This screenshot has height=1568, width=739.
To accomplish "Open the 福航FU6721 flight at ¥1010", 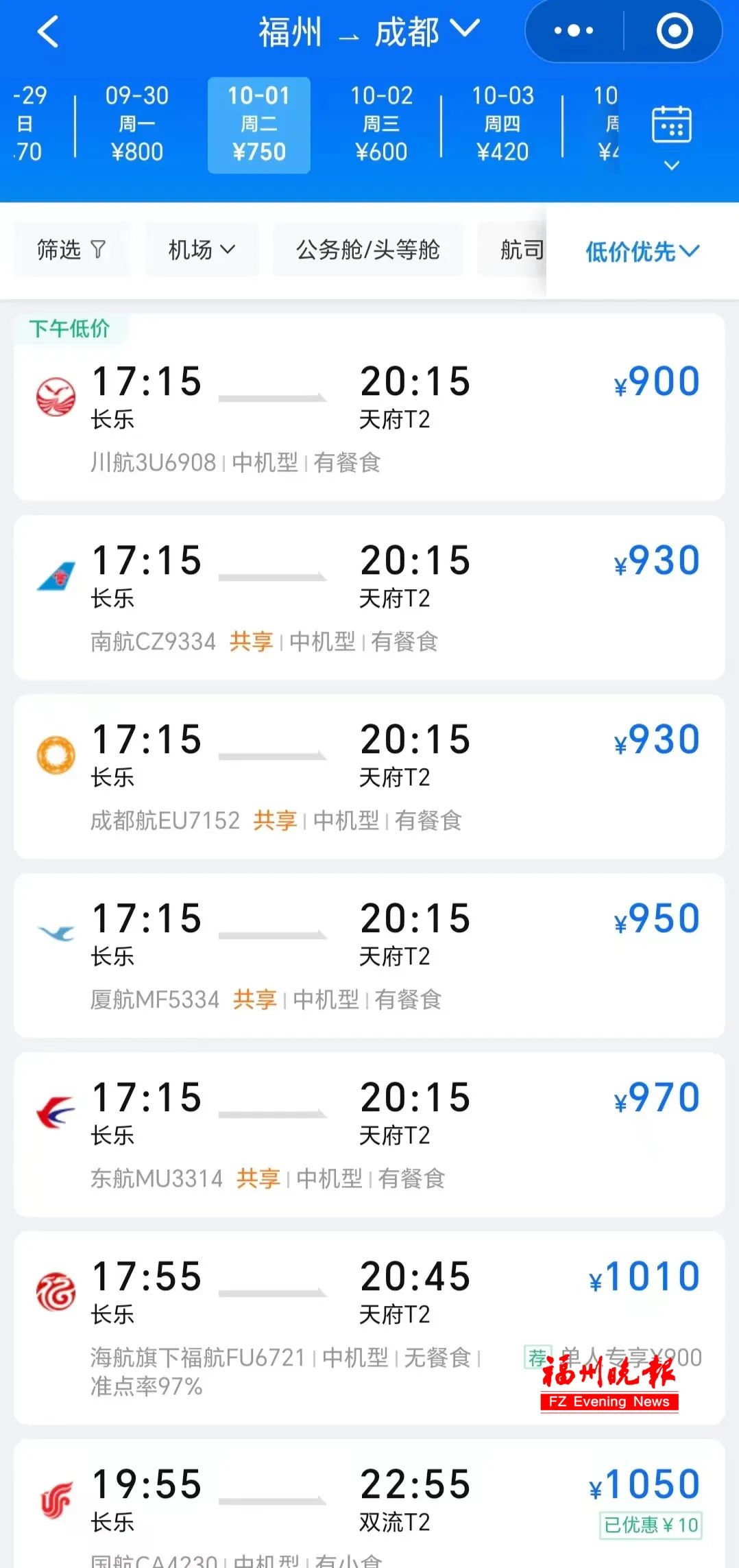I will tap(369, 1328).
